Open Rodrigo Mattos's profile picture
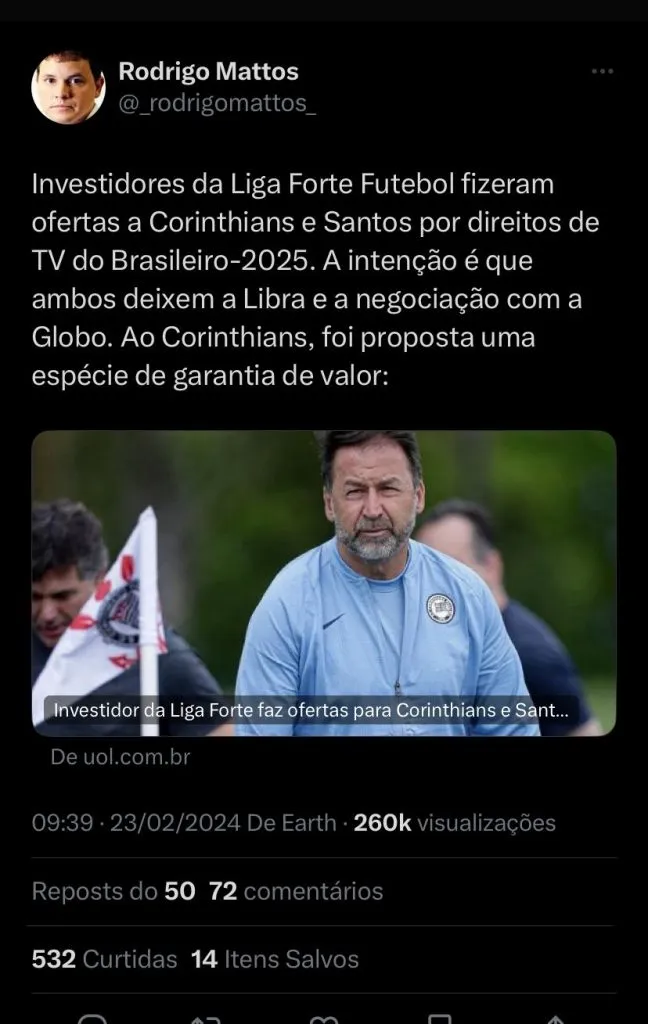Screen dimensions: 648x1024 (68, 86)
